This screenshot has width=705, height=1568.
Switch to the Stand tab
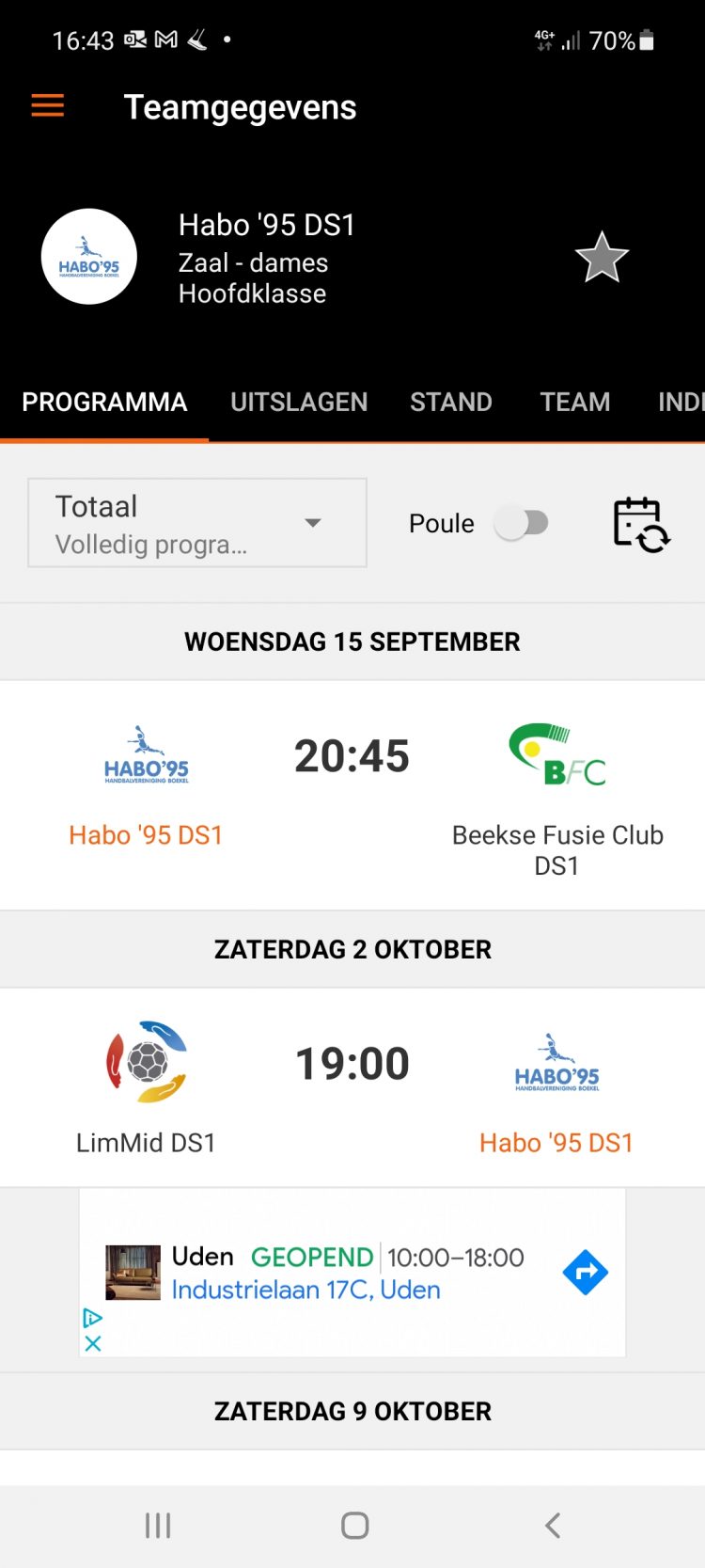coord(451,402)
